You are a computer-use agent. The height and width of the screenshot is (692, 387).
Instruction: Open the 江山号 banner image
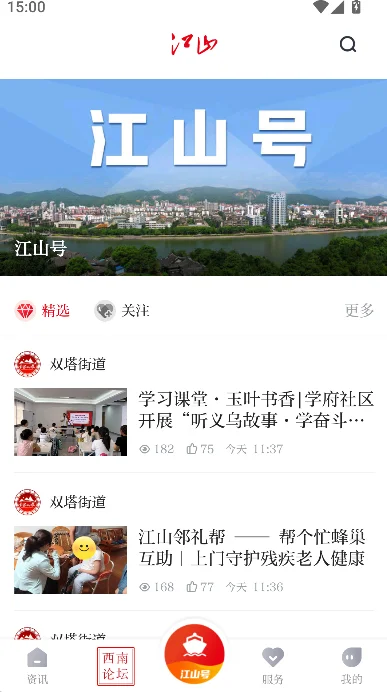(193, 177)
